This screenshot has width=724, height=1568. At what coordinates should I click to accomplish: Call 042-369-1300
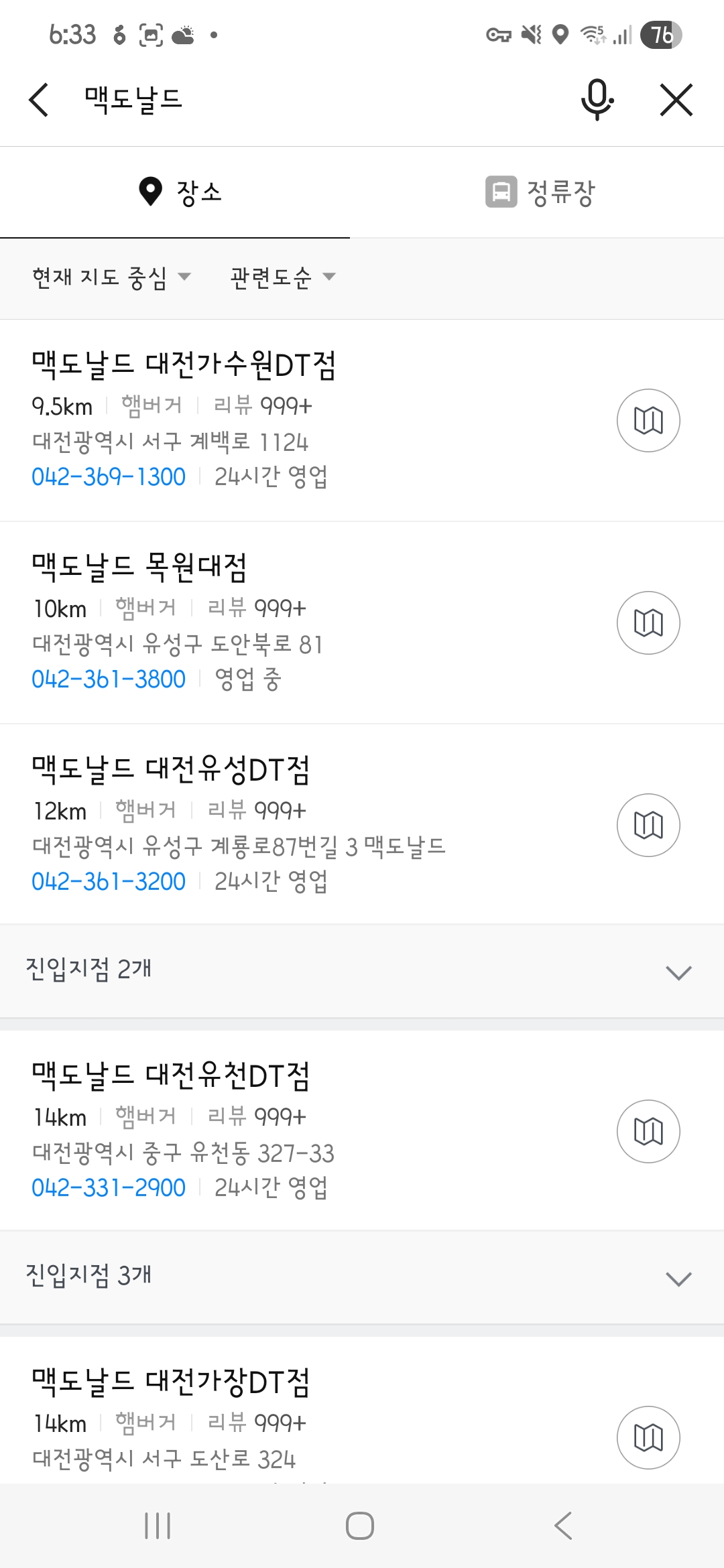coord(109,477)
